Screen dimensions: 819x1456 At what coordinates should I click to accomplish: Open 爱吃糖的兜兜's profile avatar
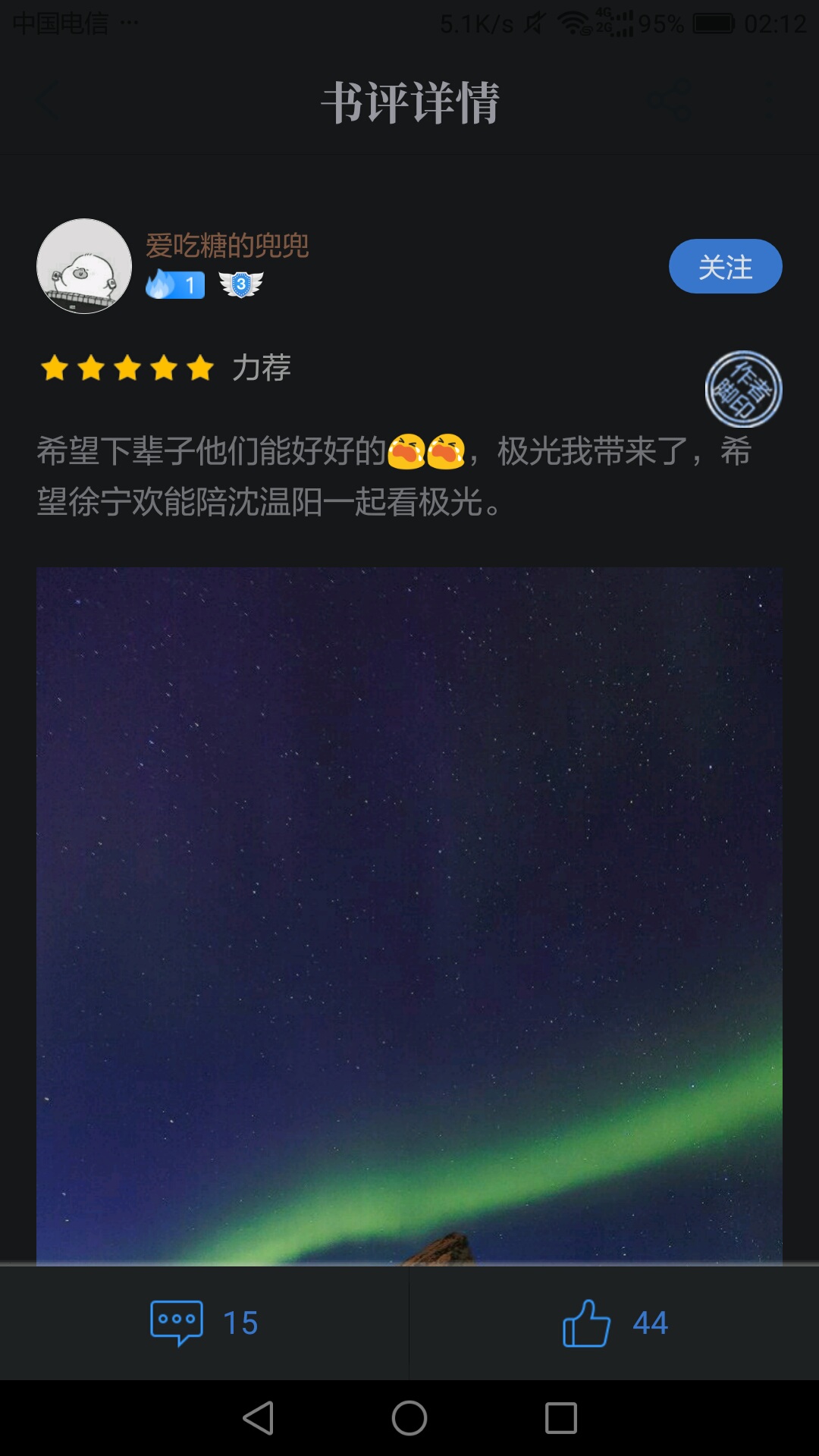tap(84, 266)
